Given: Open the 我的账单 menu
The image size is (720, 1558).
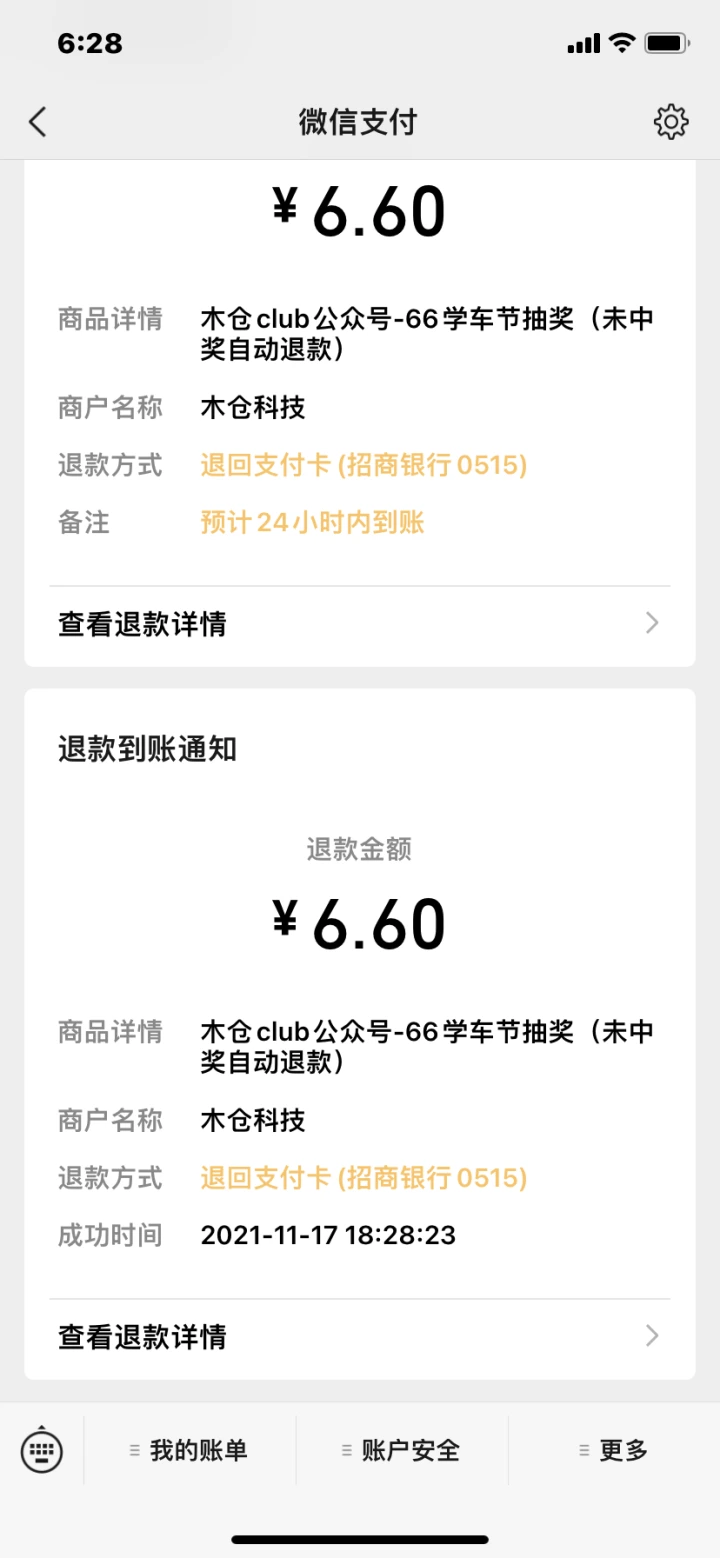Looking at the screenshot, I should (x=190, y=1450).
